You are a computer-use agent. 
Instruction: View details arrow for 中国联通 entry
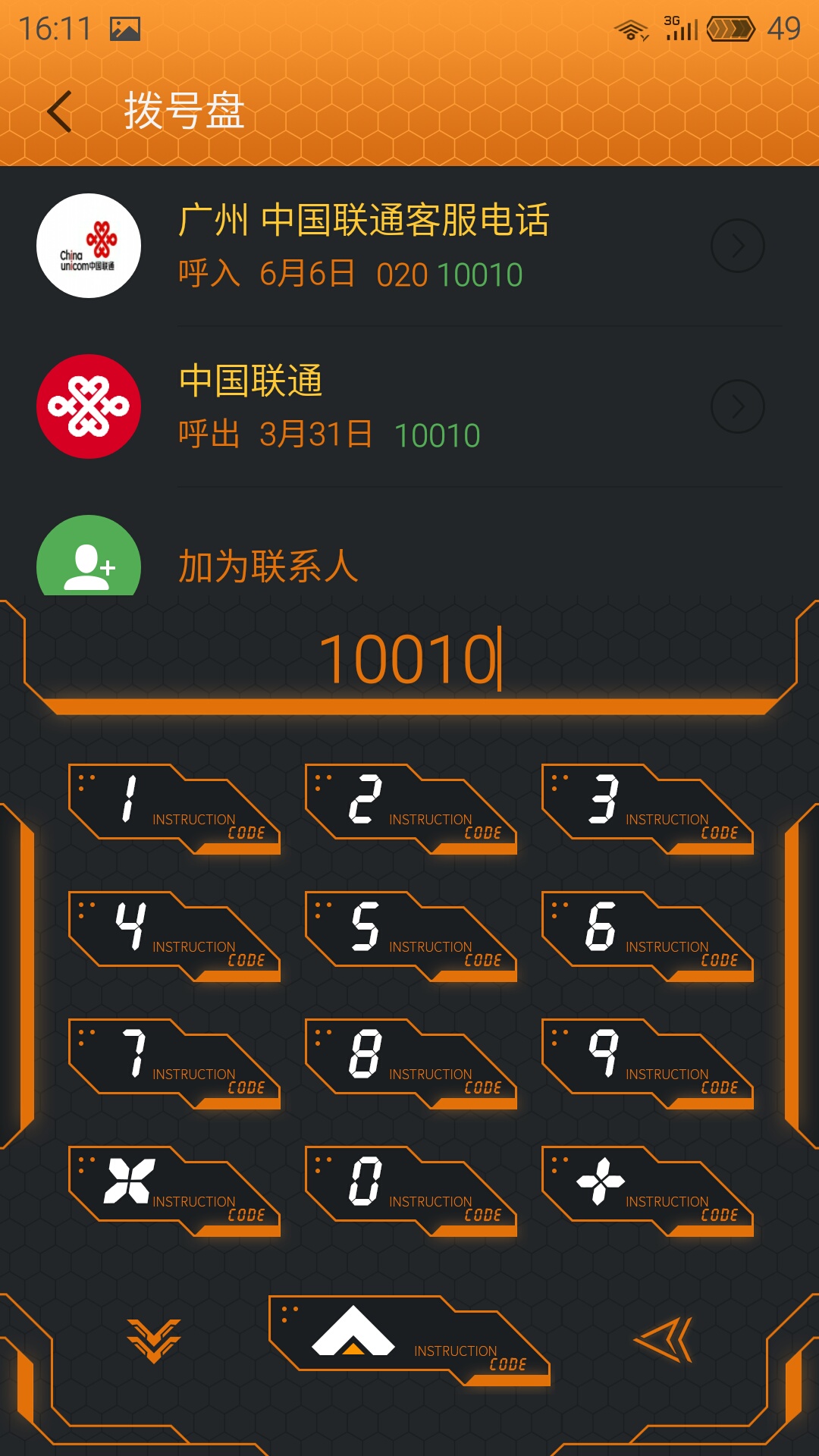pos(737,406)
